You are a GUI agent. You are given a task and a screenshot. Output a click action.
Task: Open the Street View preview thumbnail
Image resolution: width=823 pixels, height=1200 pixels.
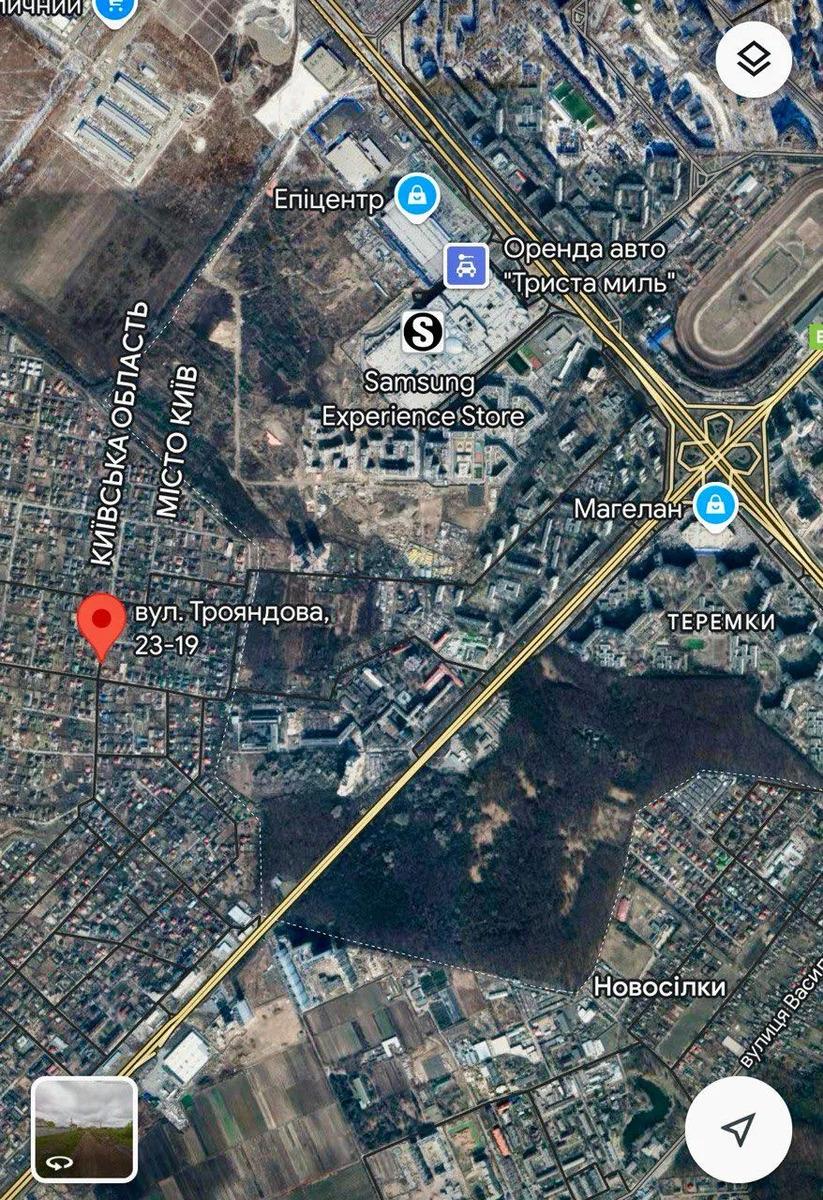[84, 1128]
